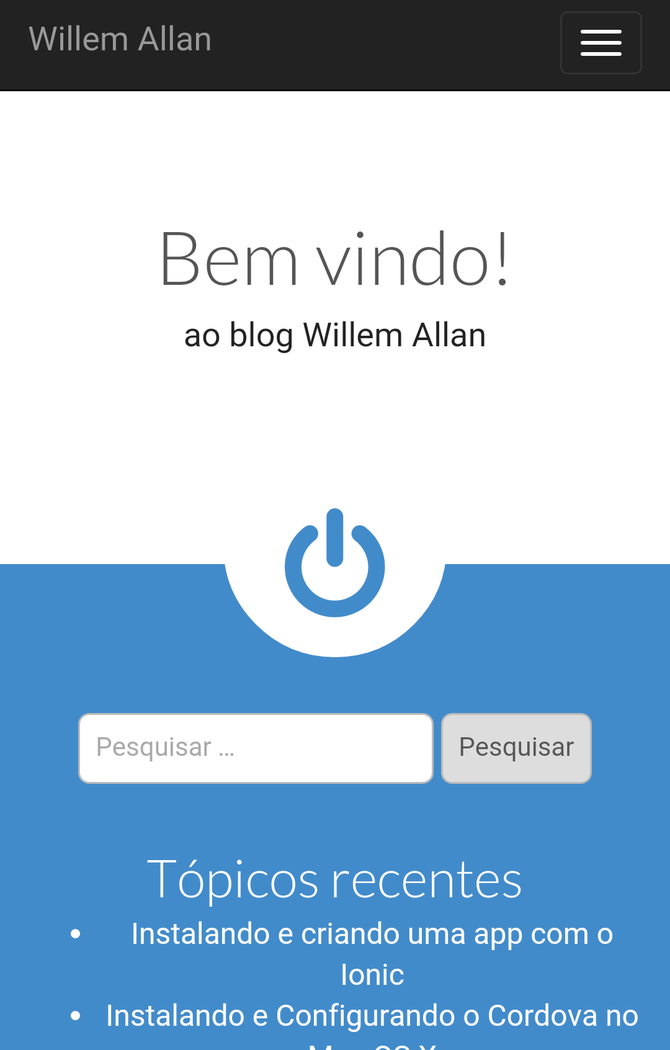Submit search with the Pesquisar button
Screen dimensions: 670x1050
pyautogui.click(x=516, y=748)
